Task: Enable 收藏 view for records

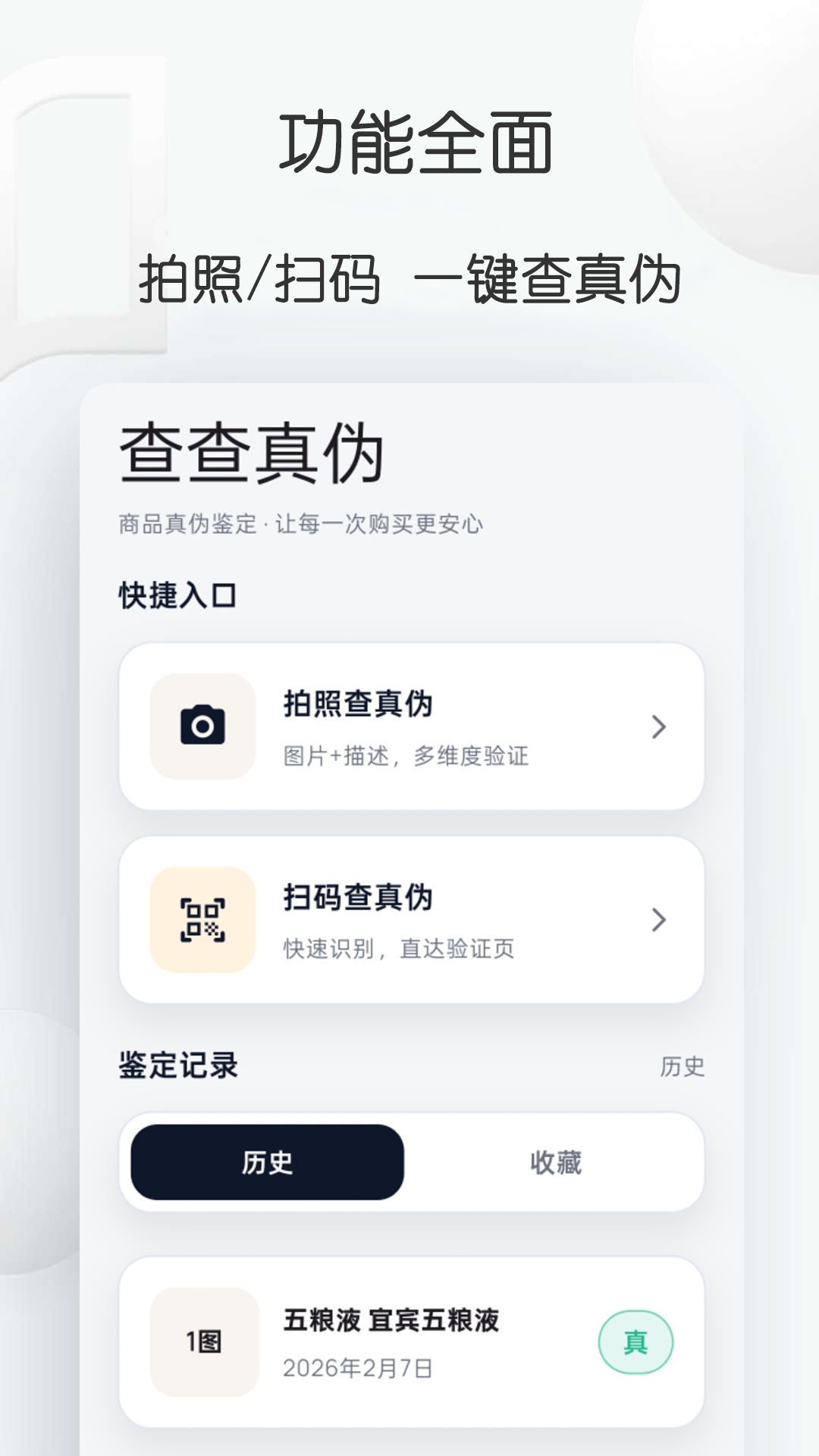Action: tap(554, 1163)
